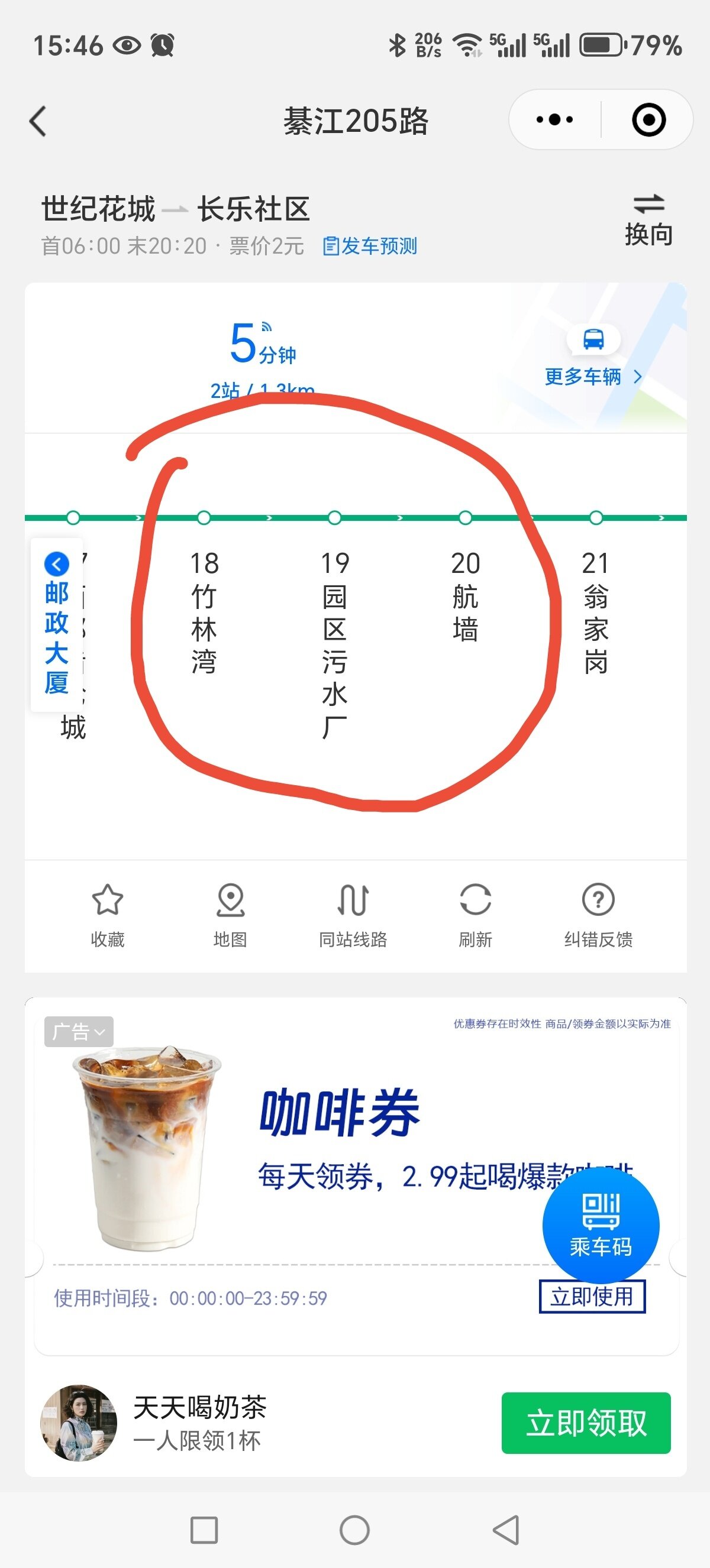Reverse route direction with 换向
The width and height of the screenshot is (710, 1568).
click(x=648, y=221)
